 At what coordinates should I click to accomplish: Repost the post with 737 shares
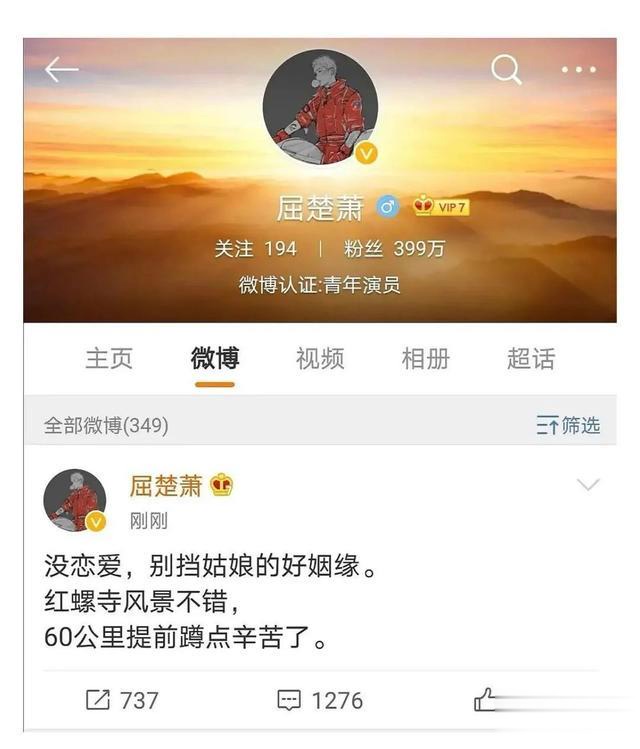122,700
